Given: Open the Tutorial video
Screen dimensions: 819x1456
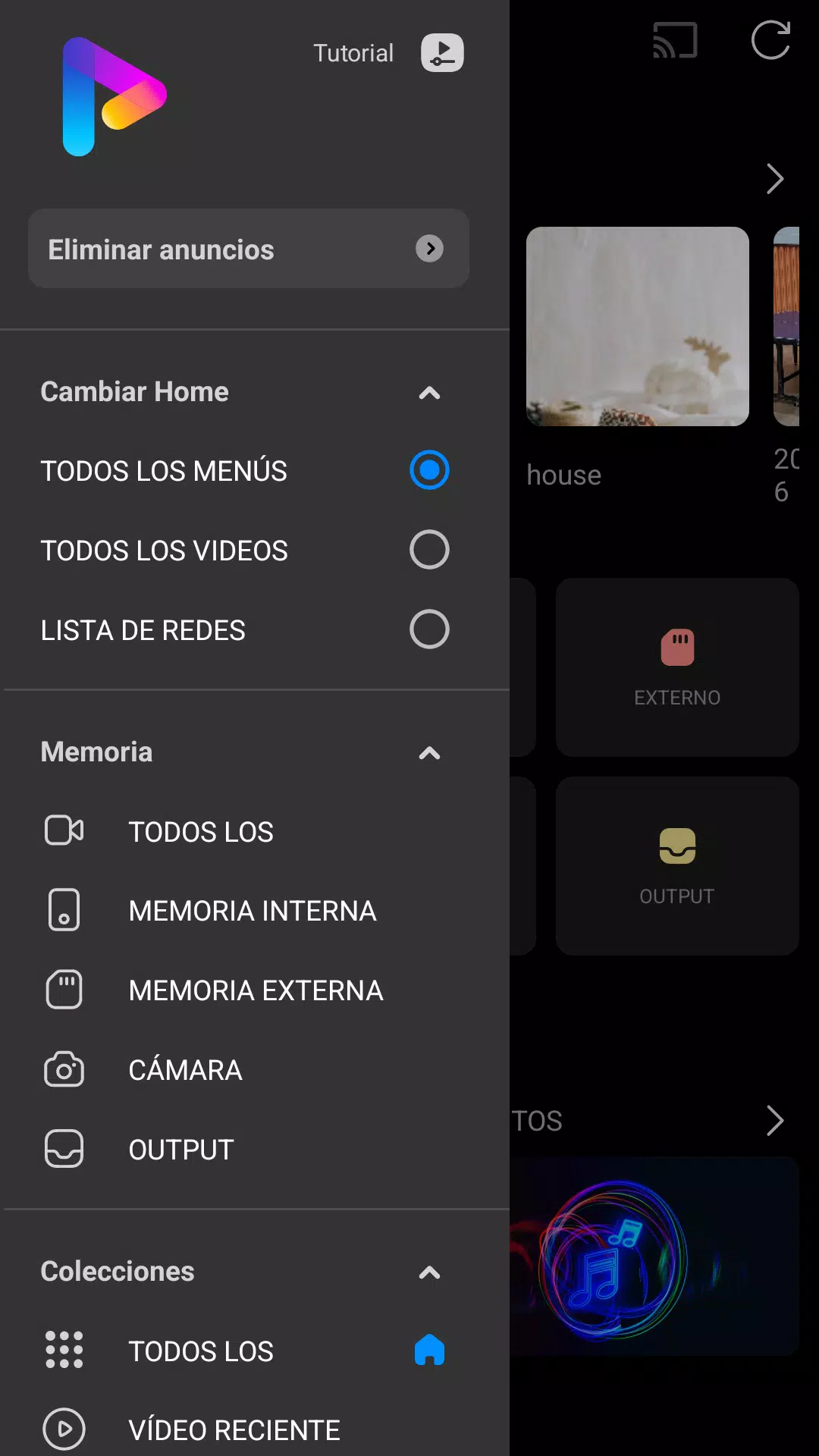Looking at the screenshot, I should (x=442, y=53).
